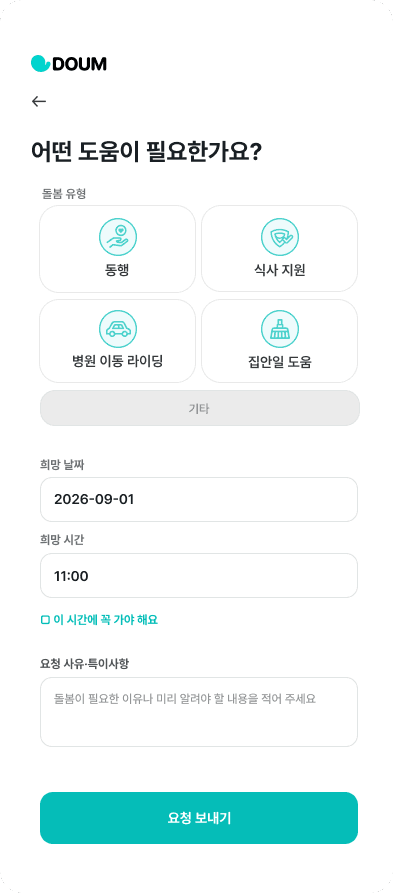The width and height of the screenshot is (393, 893).
Task: Pick the 병원 이동 라이딩 option
Action: pos(117,341)
